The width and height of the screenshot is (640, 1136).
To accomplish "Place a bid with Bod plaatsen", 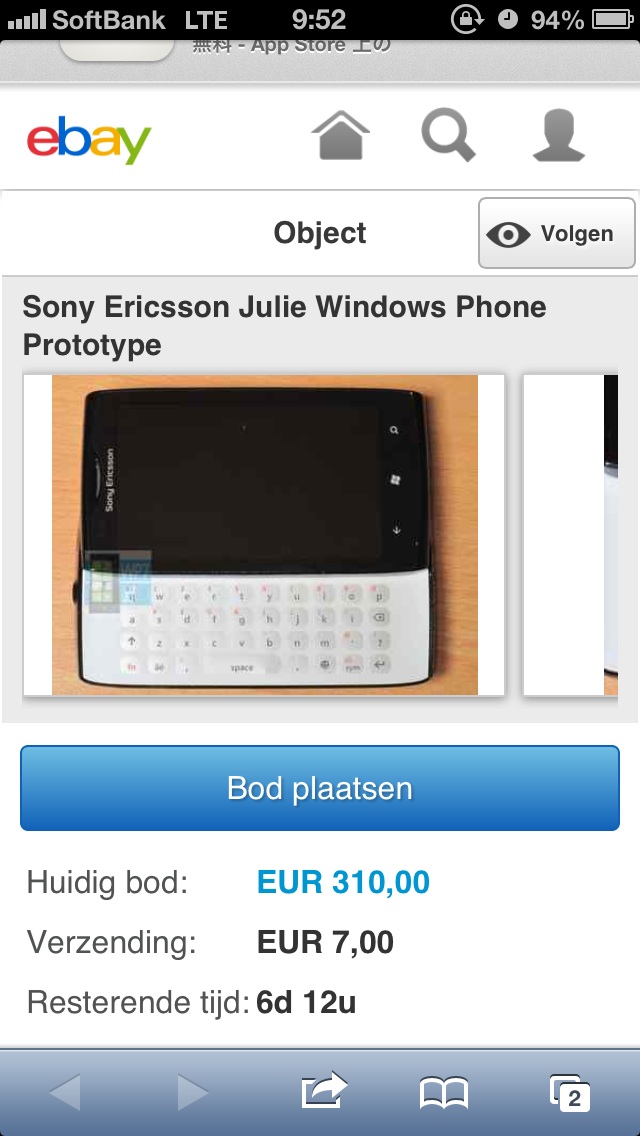I will tap(320, 788).
